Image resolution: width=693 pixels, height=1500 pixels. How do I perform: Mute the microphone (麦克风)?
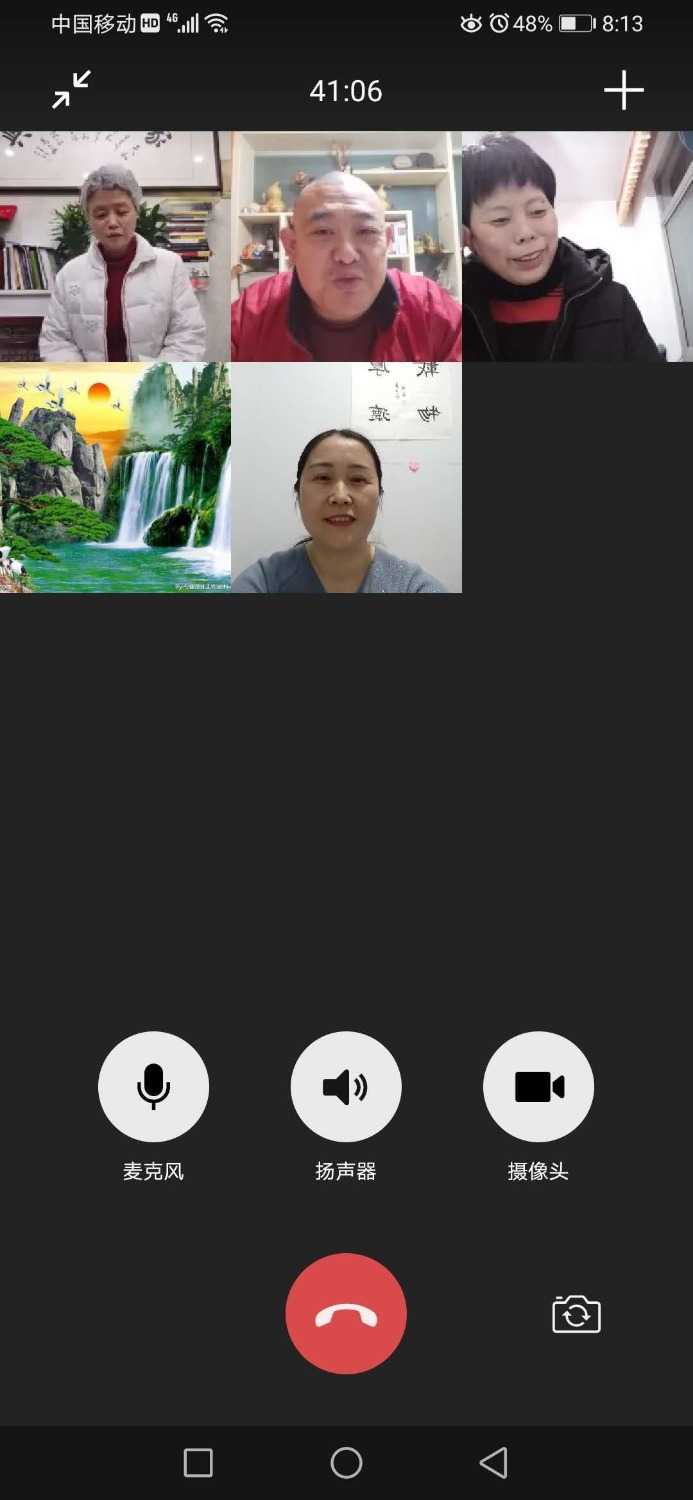(153, 1086)
